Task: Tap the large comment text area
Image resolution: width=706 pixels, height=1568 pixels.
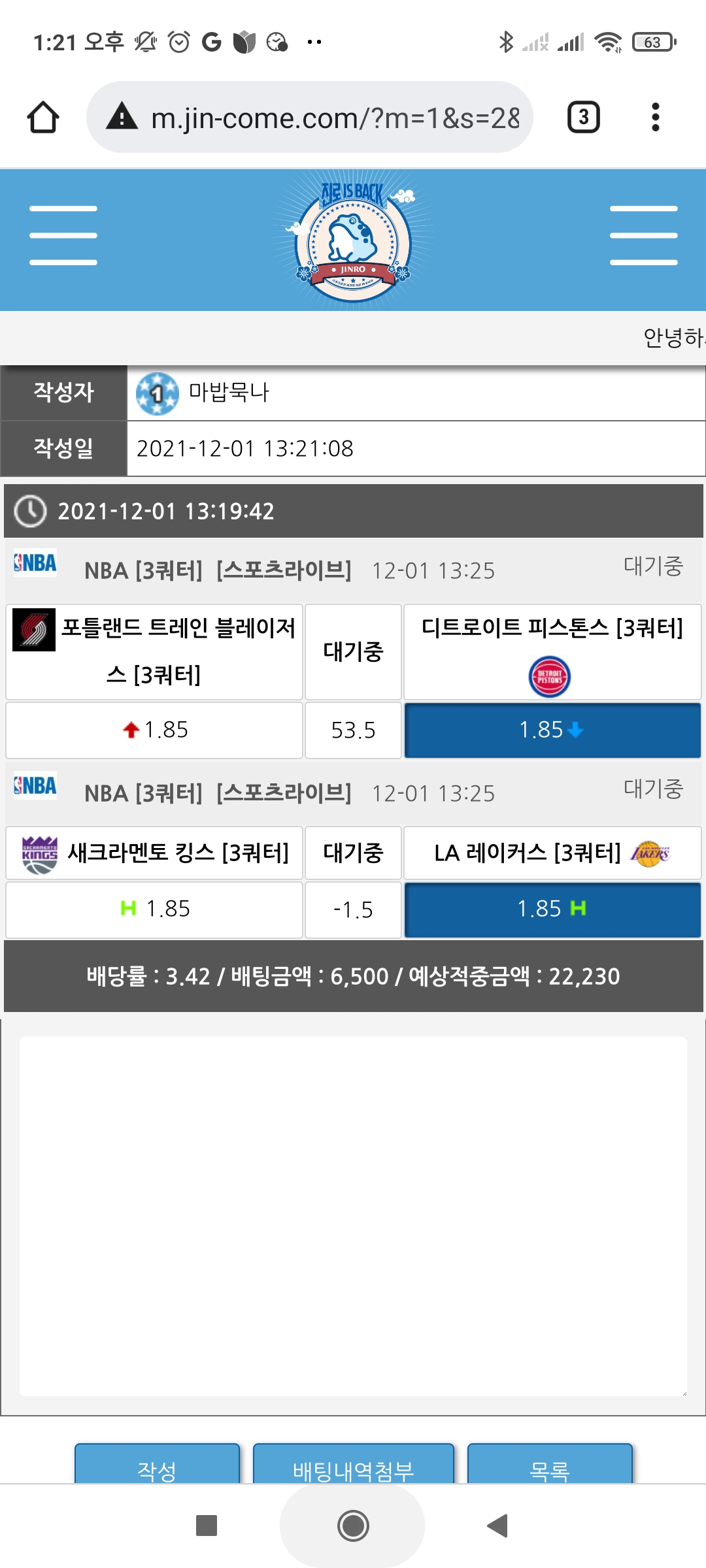Action: click(x=353, y=1215)
